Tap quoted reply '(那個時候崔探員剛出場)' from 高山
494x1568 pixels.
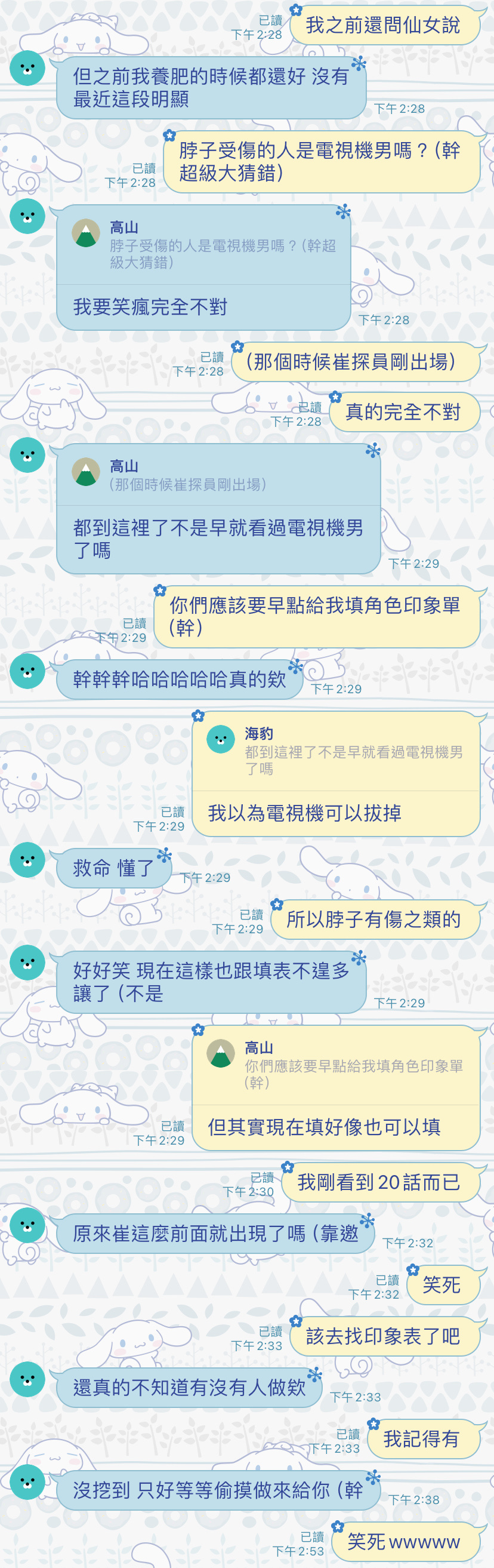pyautogui.click(x=204, y=476)
